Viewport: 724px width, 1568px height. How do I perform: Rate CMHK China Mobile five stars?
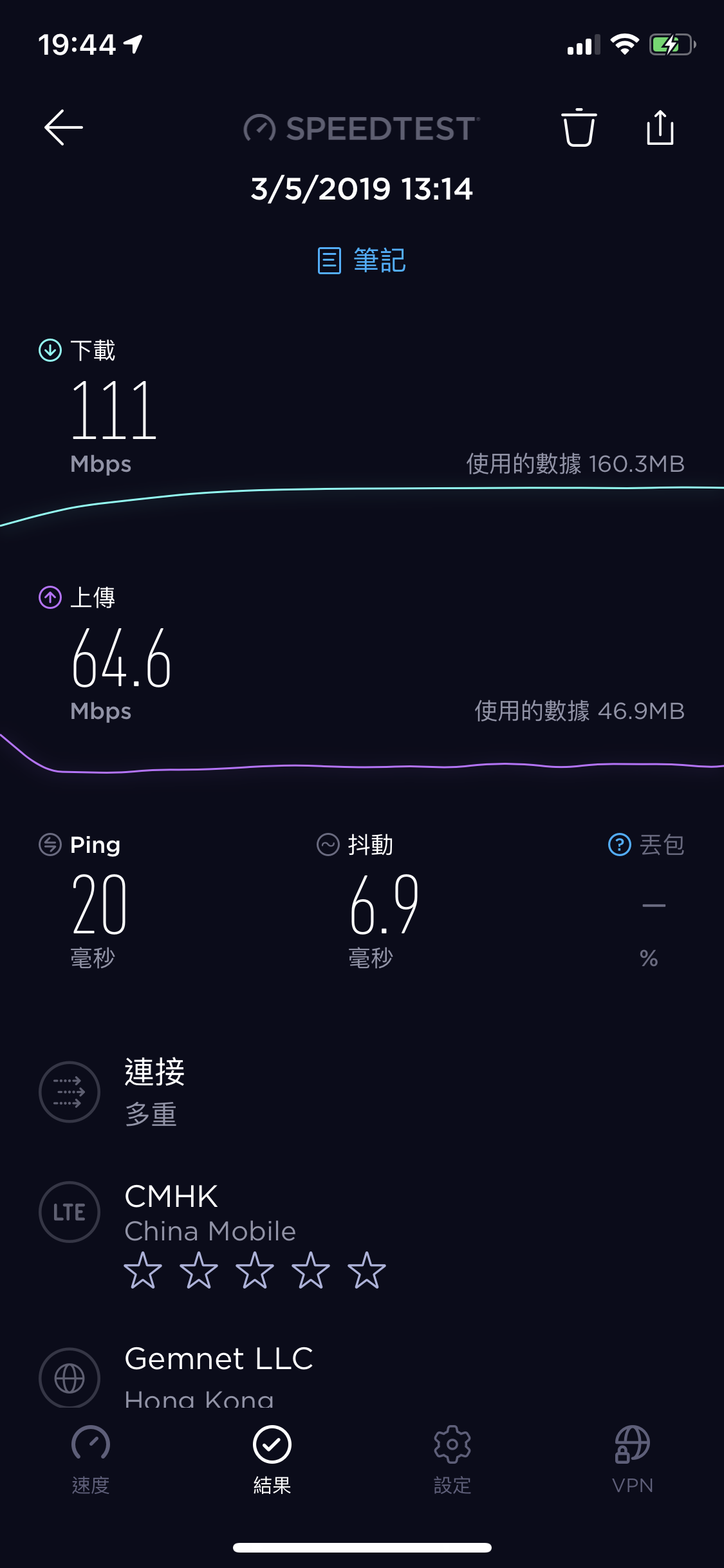click(x=366, y=1271)
